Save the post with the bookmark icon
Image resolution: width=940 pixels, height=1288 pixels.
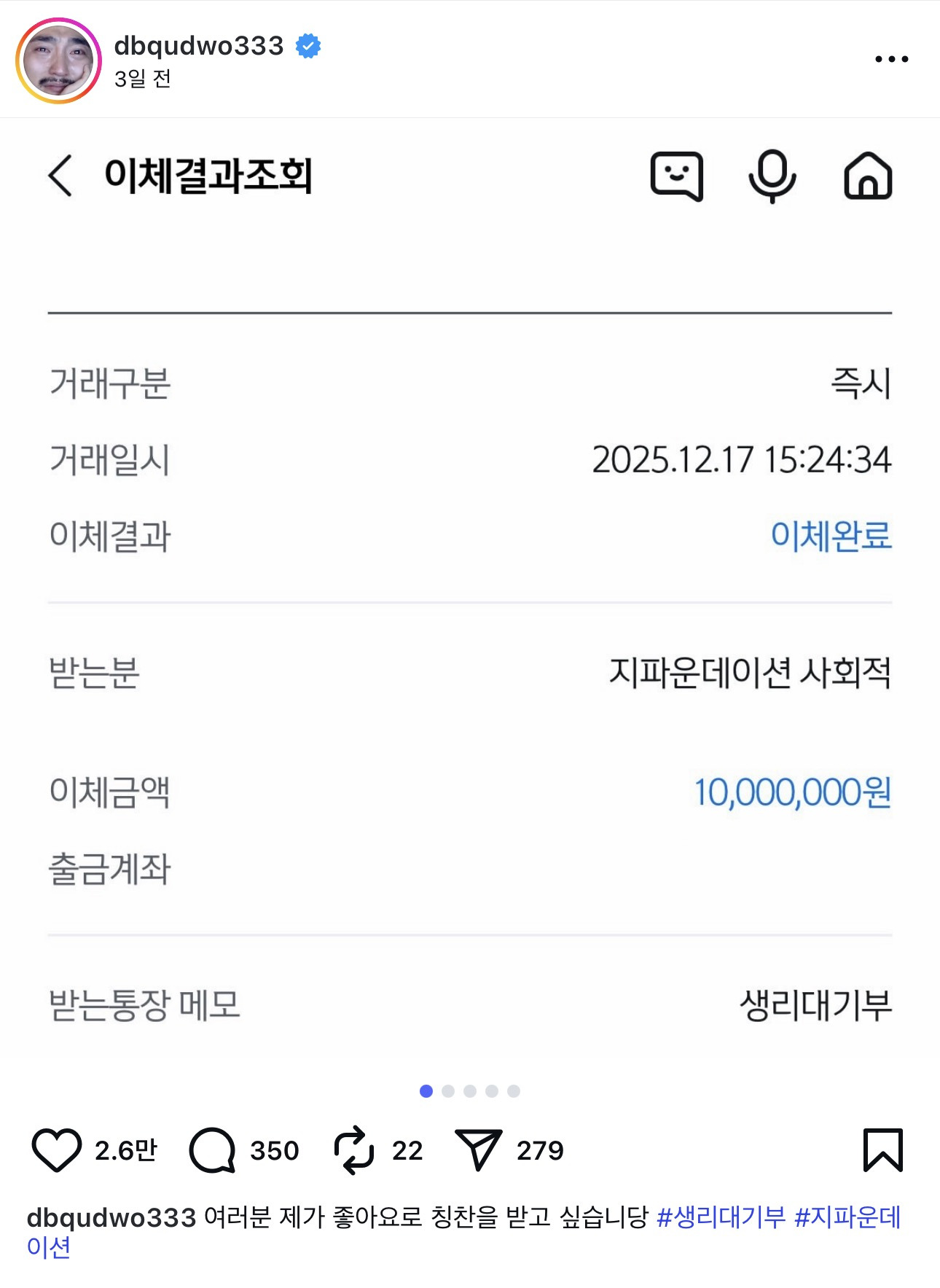point(884,1150)
